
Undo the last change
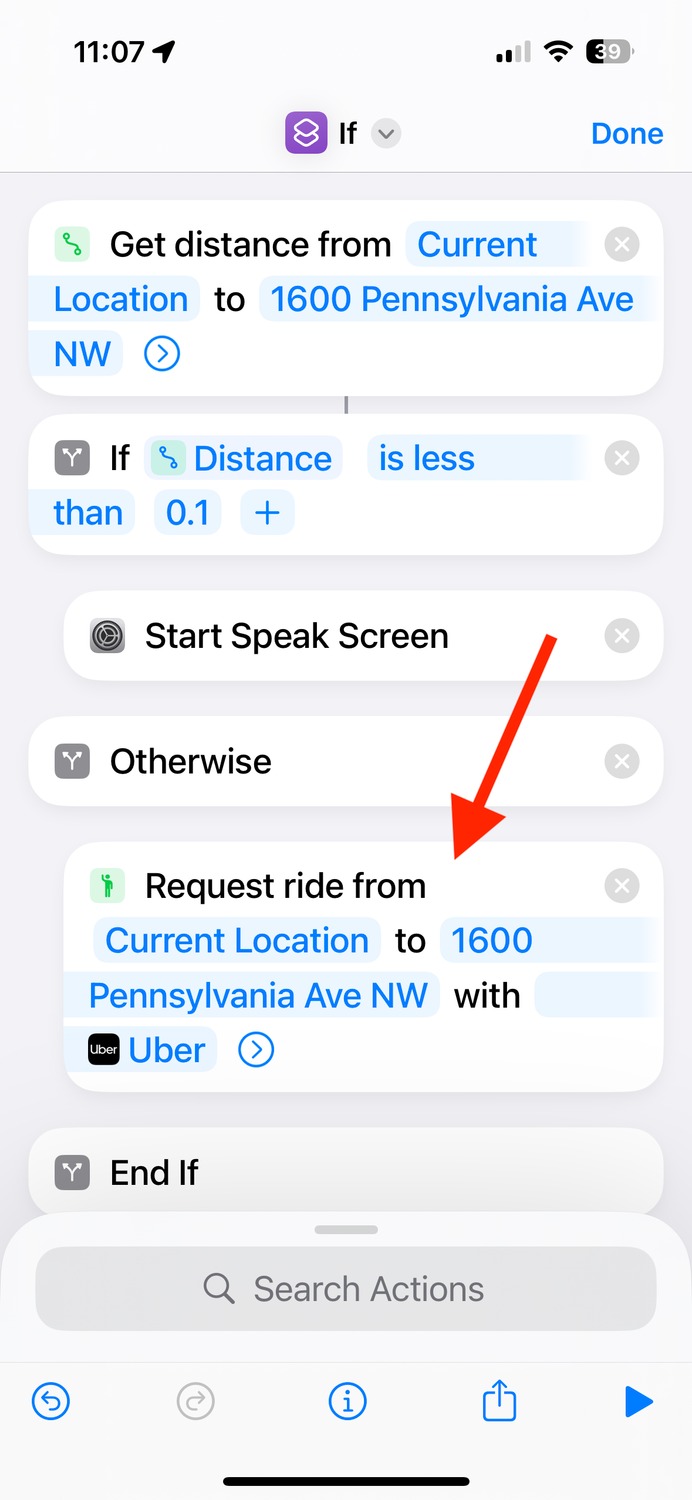coord(51,1402)
